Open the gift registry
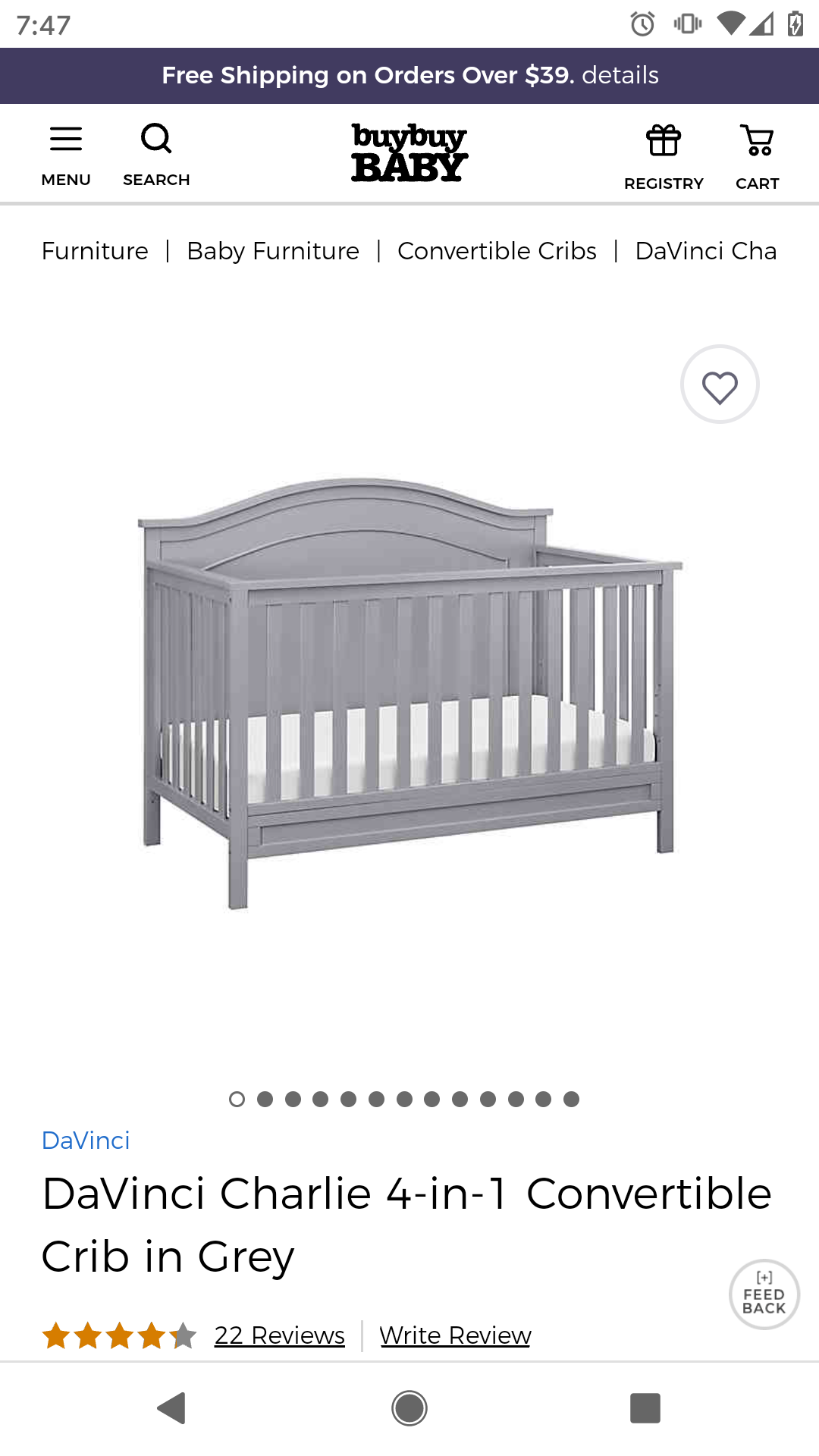This screenshot has height=1456, width=819. (x=664, y=156)
